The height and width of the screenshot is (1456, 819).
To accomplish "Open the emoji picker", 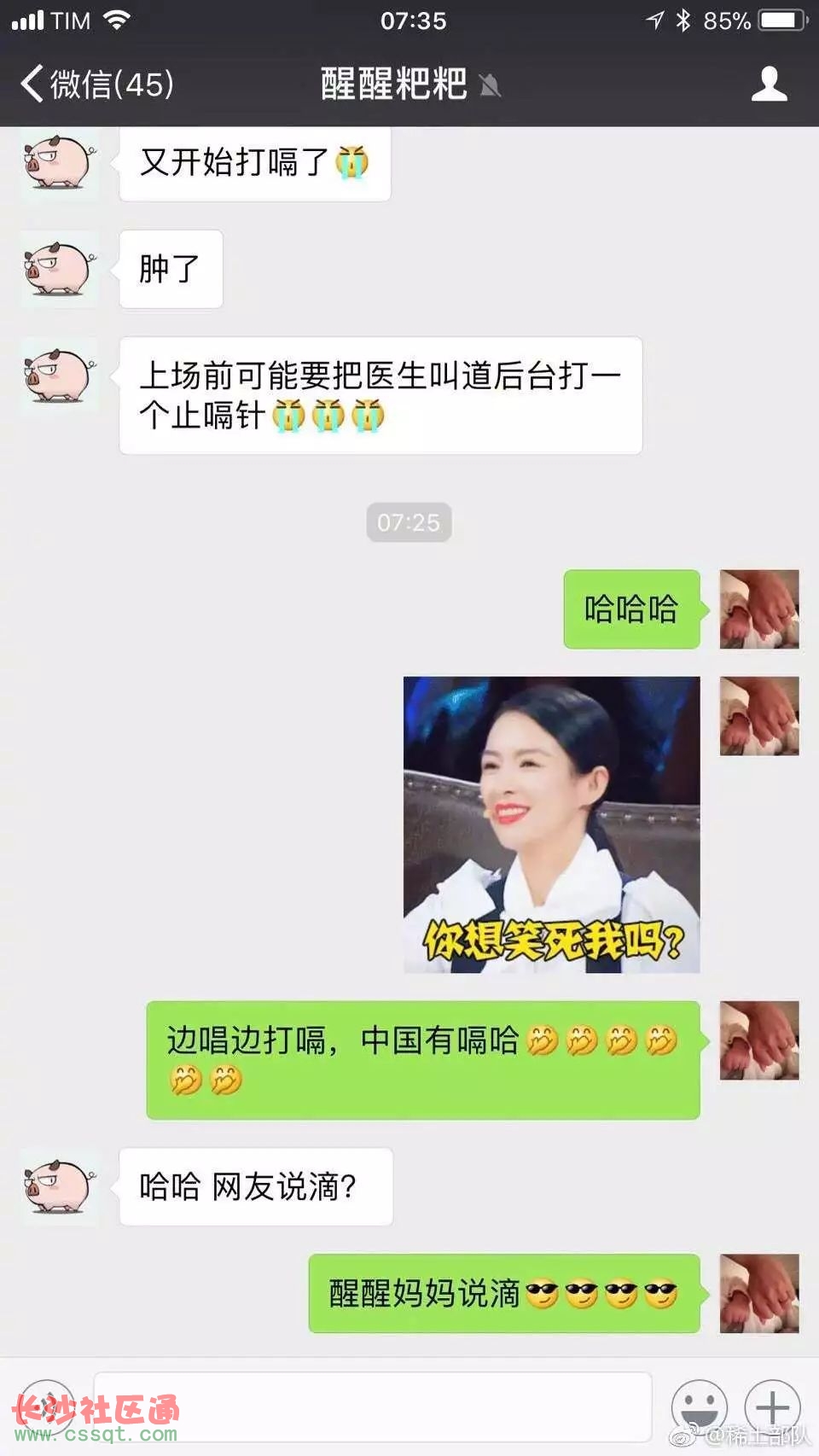I will tap(699, 1406).
